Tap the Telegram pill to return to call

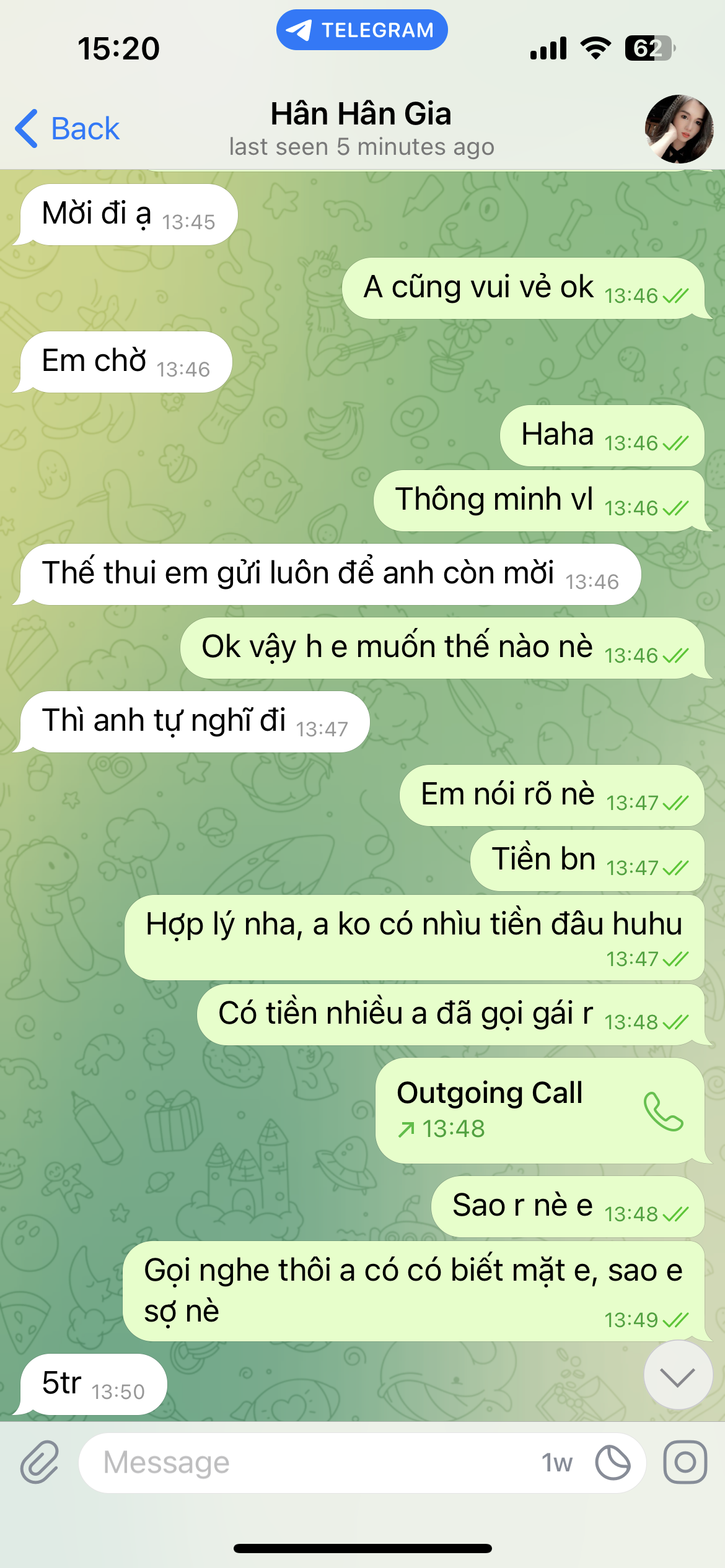tap(362, 30)
